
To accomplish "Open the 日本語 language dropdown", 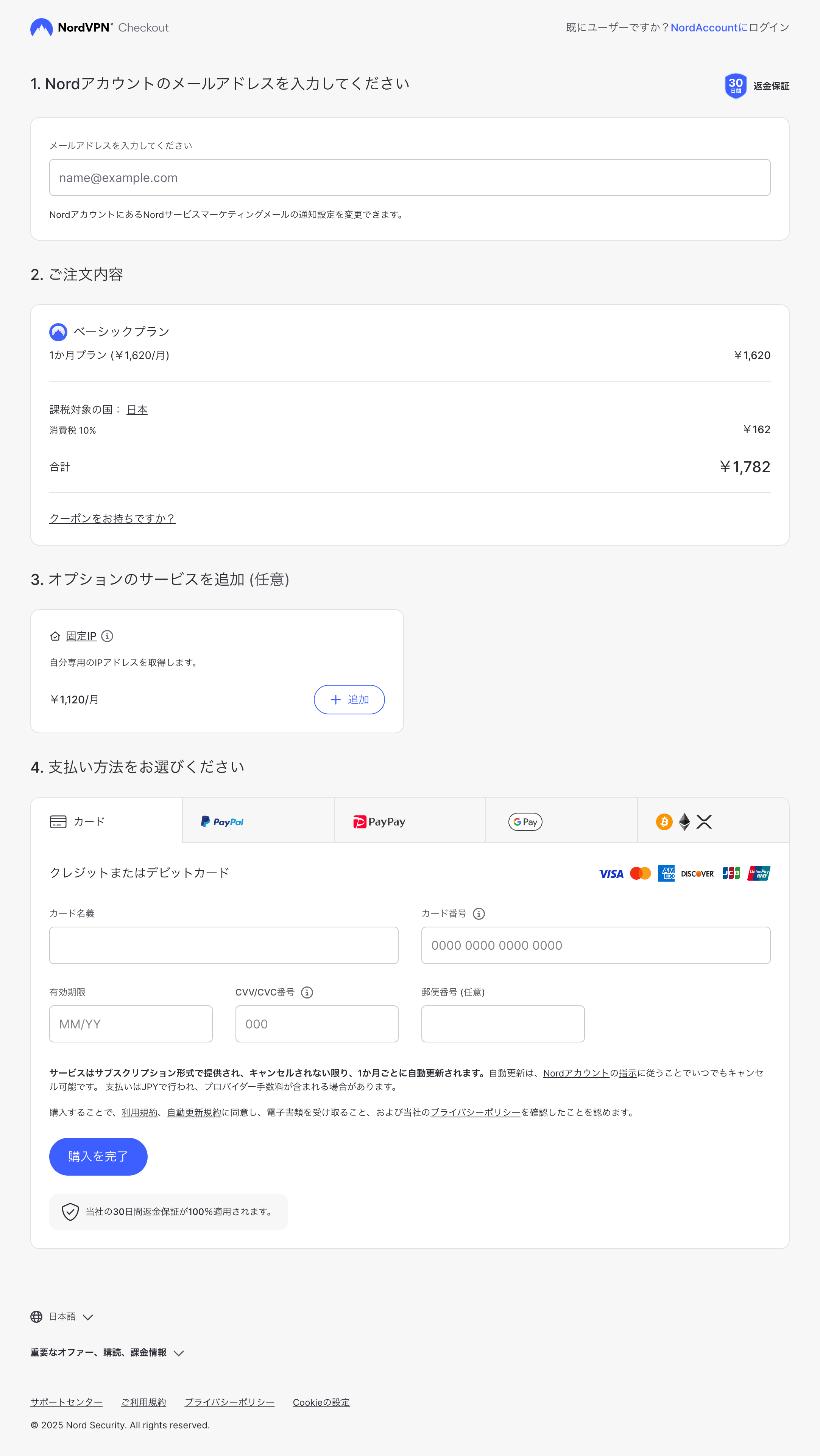I will click(62, 1317).
